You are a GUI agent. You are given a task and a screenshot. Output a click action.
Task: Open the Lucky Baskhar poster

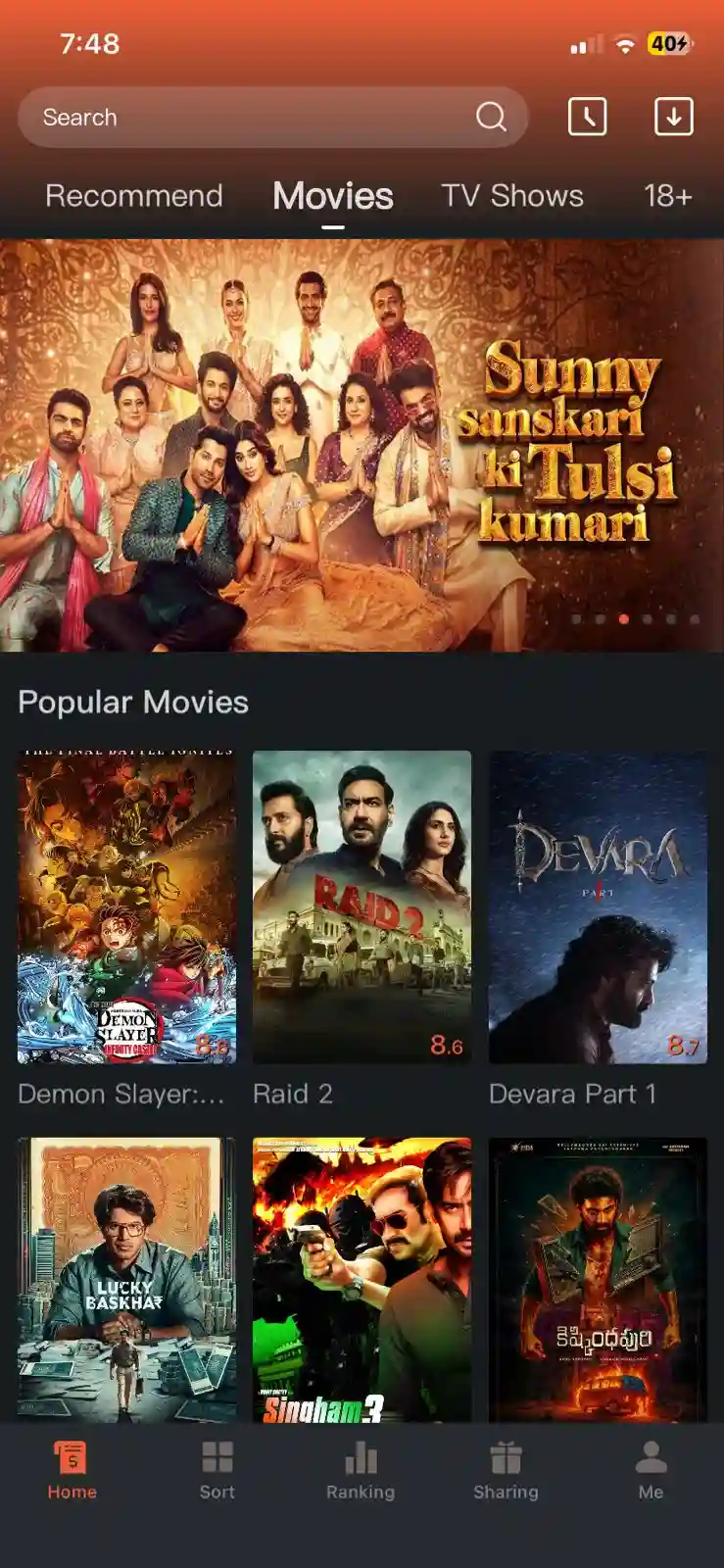[126, 1279]
